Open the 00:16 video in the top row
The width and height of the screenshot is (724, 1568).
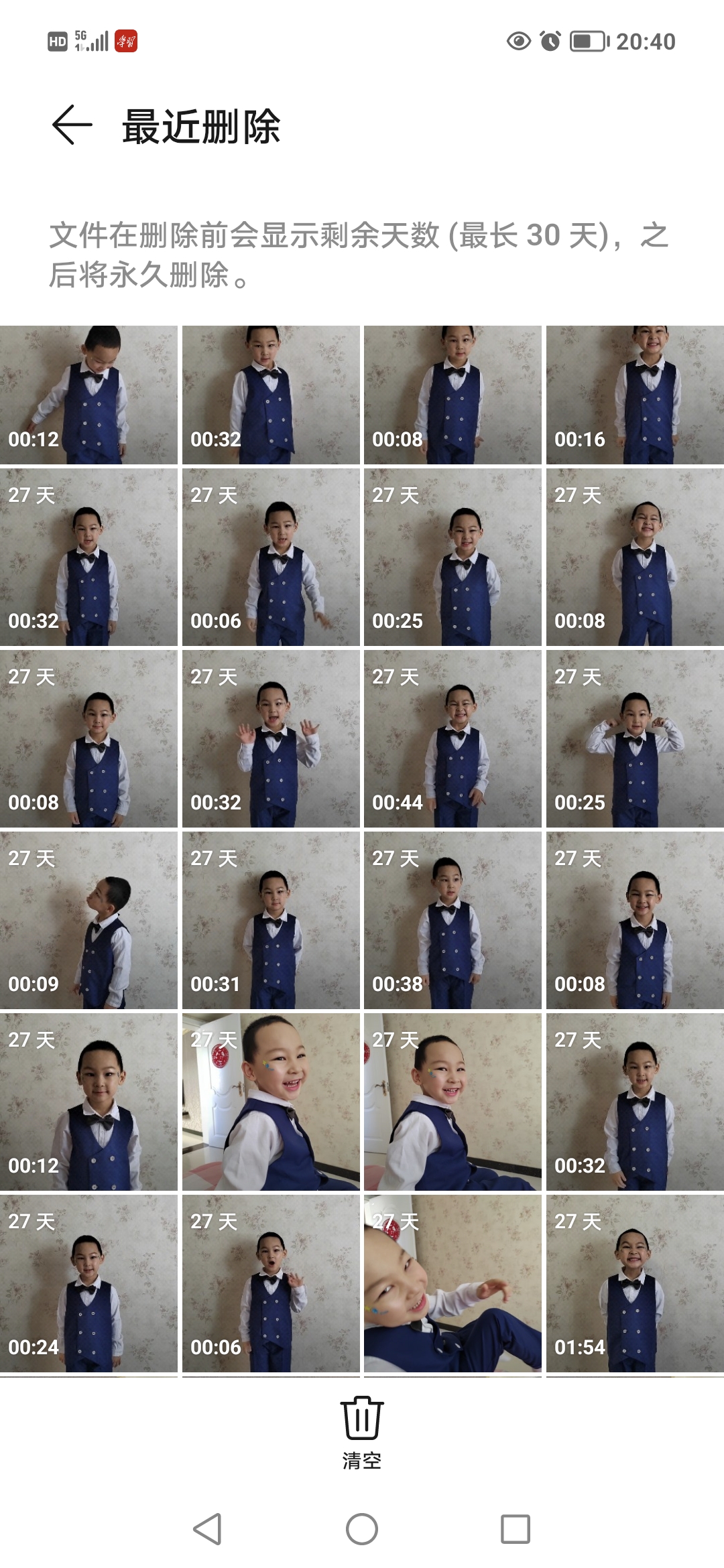point(635,395)
